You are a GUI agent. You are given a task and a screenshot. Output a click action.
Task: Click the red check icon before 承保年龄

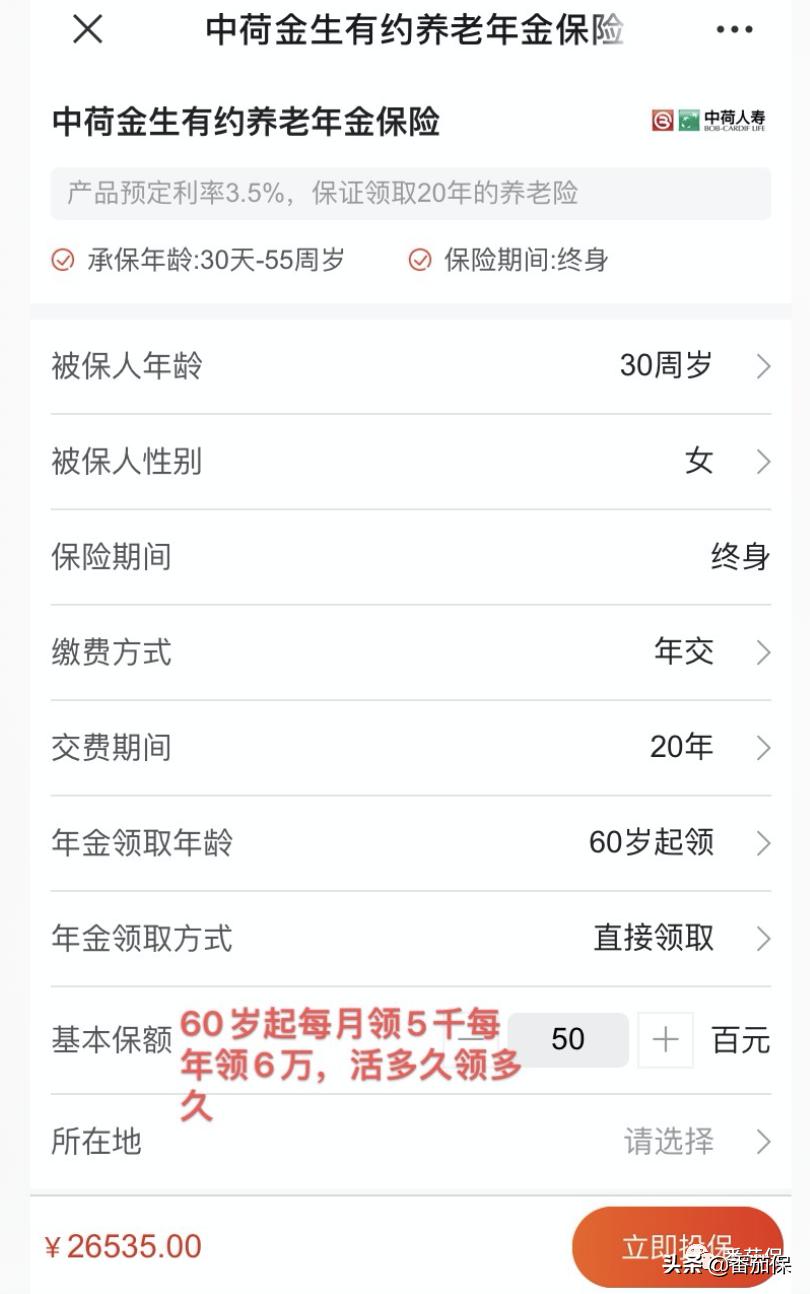(x=62, y=260)
